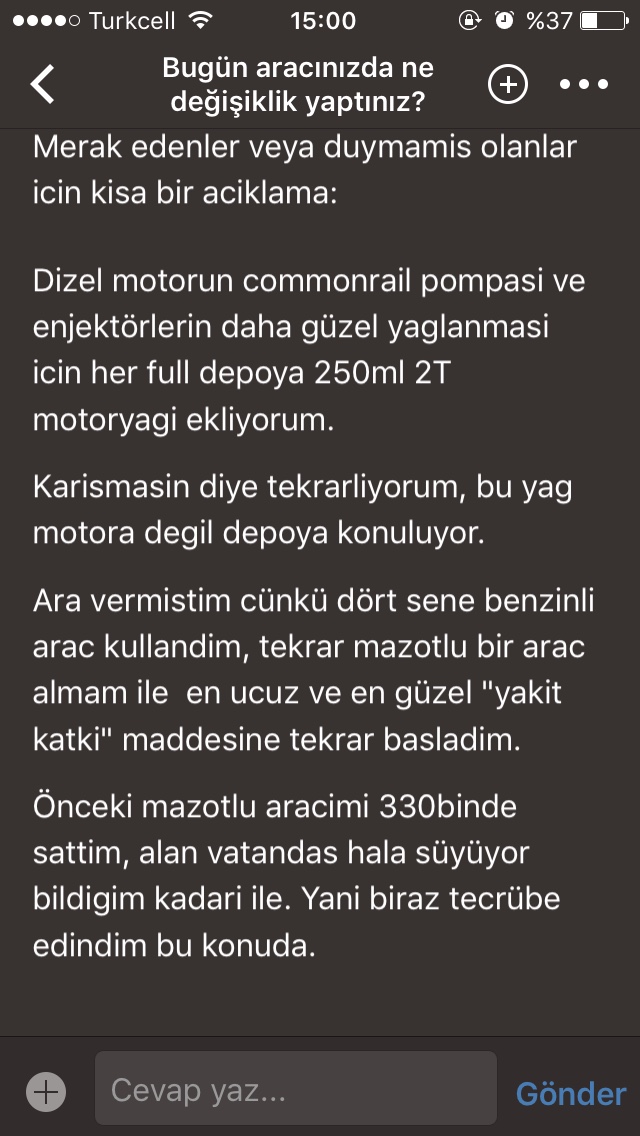Tap the plus attachment icon beside reply box
This screenshot has width=640, height=1136.
coord(45,1091)
